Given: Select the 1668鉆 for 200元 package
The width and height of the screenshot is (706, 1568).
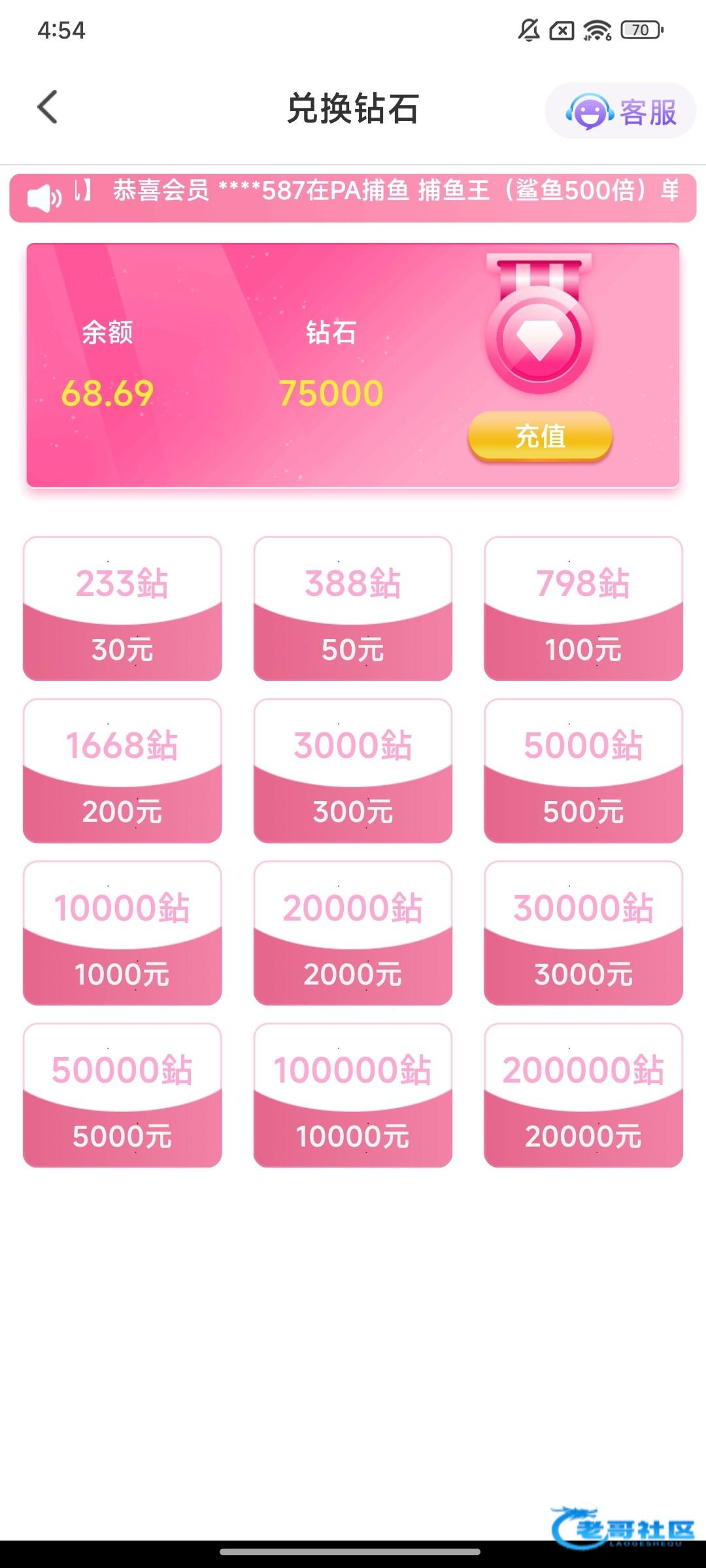Looking at the screenshot, I should (x=122, y=771).
